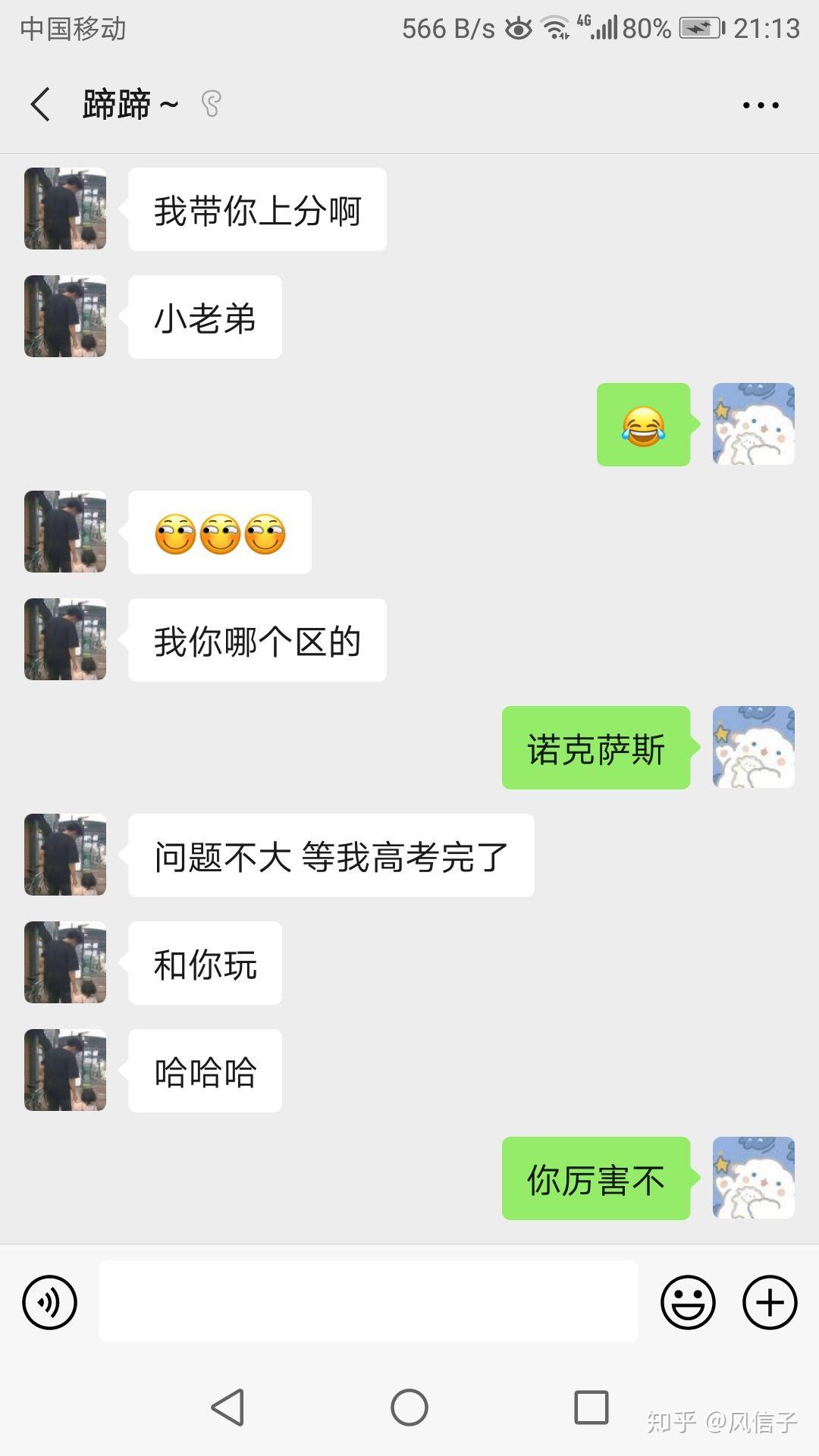Tap the system home button
Image resolution: width=819 pixels, height=1456 pixels.
(409, 1407)
